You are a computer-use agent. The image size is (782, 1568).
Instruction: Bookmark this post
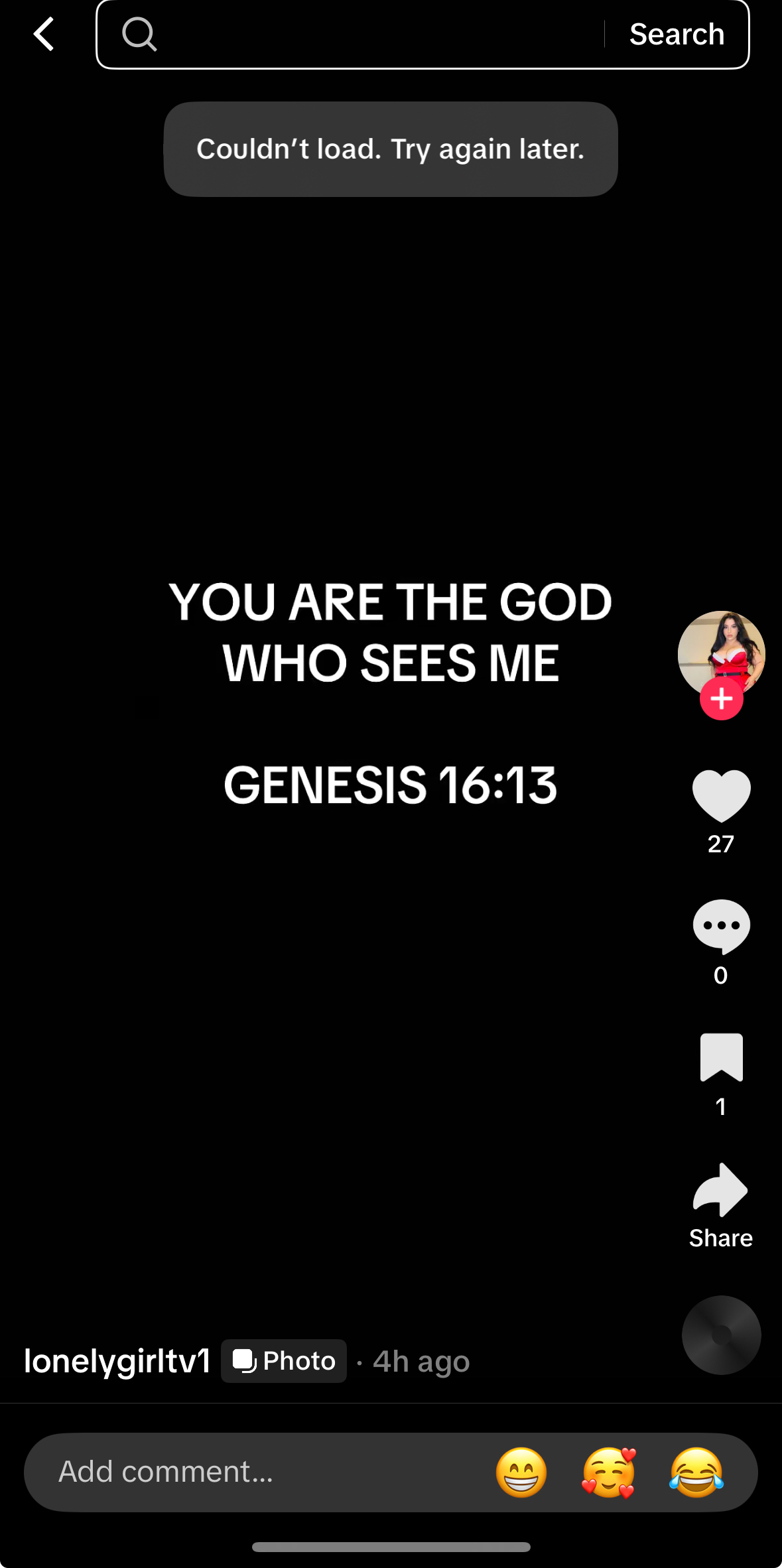[721, 1057]
